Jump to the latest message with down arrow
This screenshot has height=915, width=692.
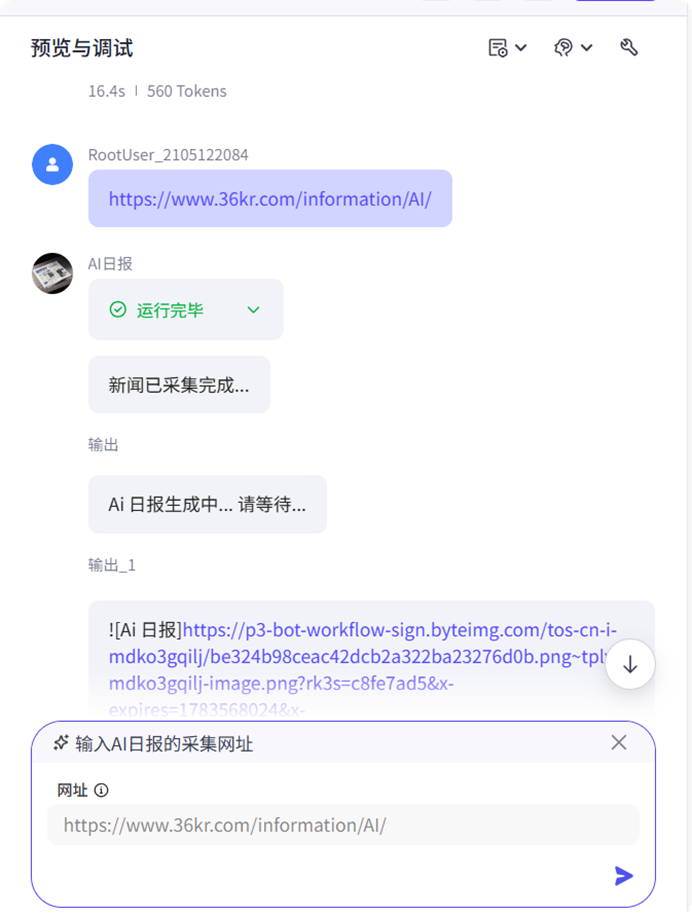click(x=630, y=665)
